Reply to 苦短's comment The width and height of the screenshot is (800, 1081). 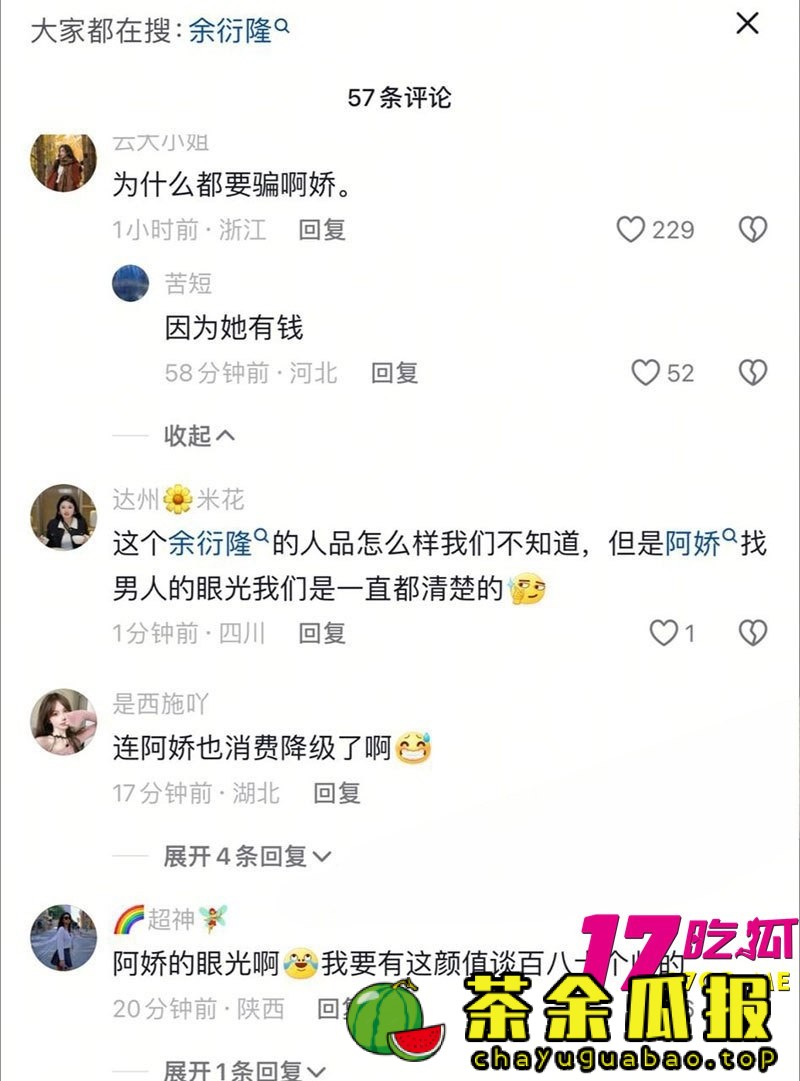(x=394, y=373)
